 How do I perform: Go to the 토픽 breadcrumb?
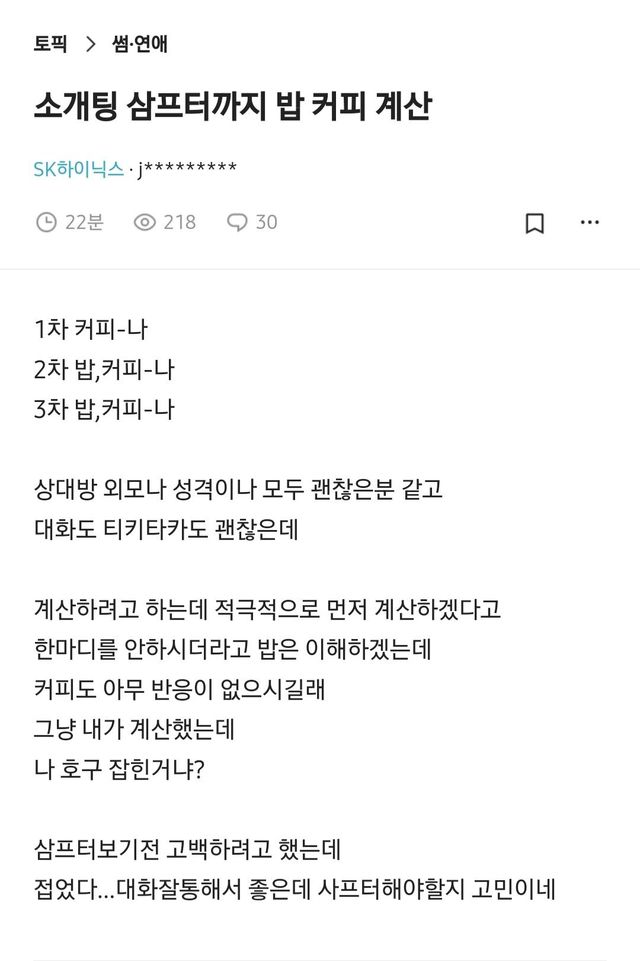click(51, 43)
